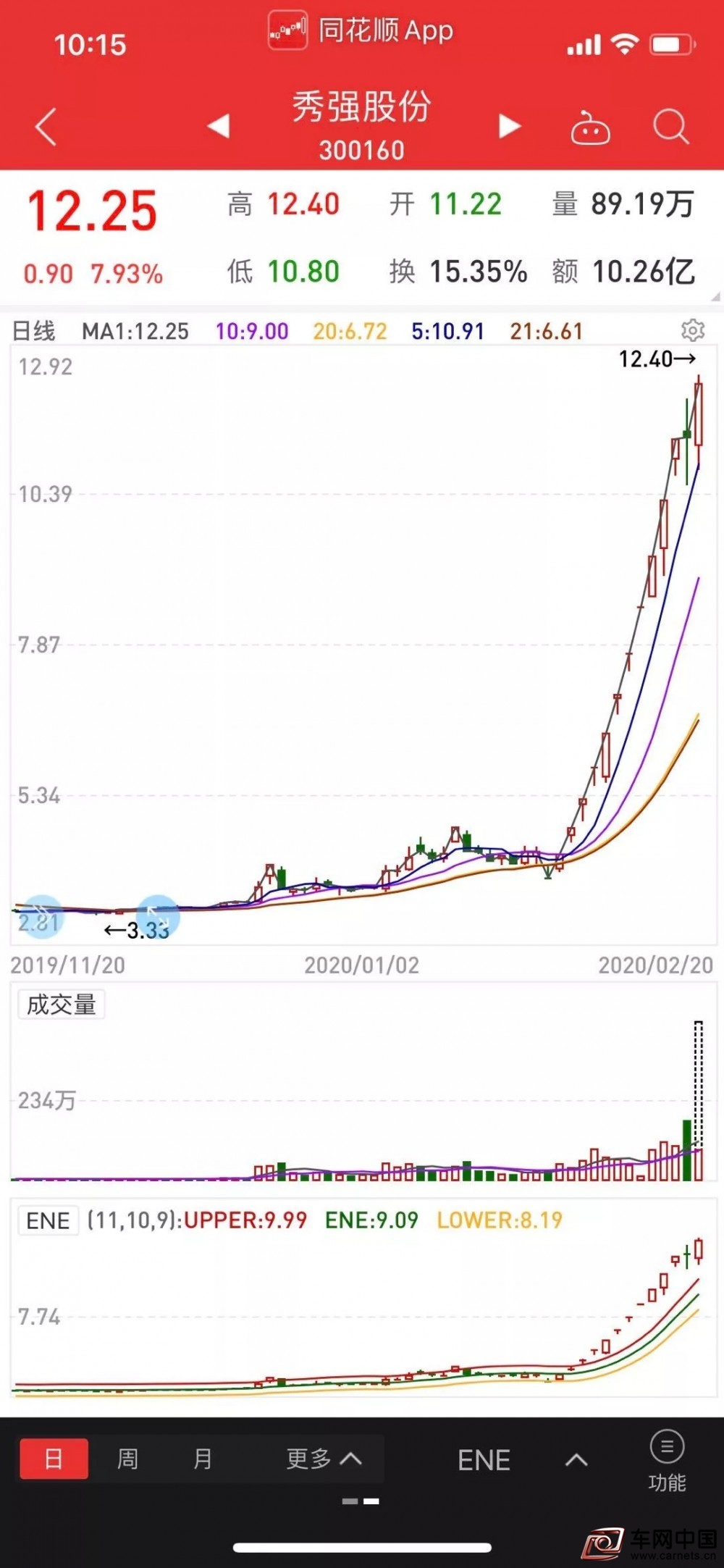Select the 日 daily chart tab
Viewport: 724px width, 1568px height.
tap(54, 1459)
